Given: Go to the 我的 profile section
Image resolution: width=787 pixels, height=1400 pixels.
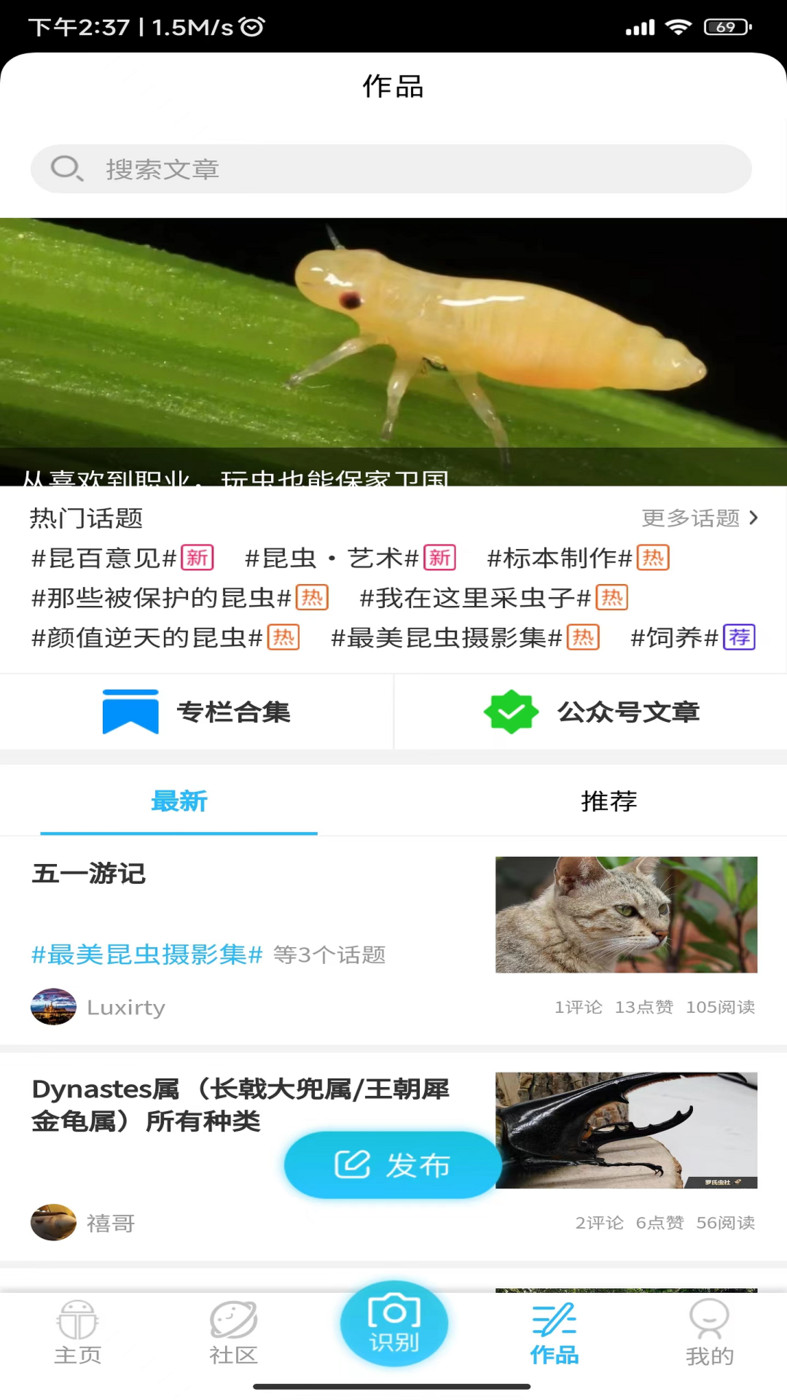Looking at the screenshot, I should [709, 1330].
